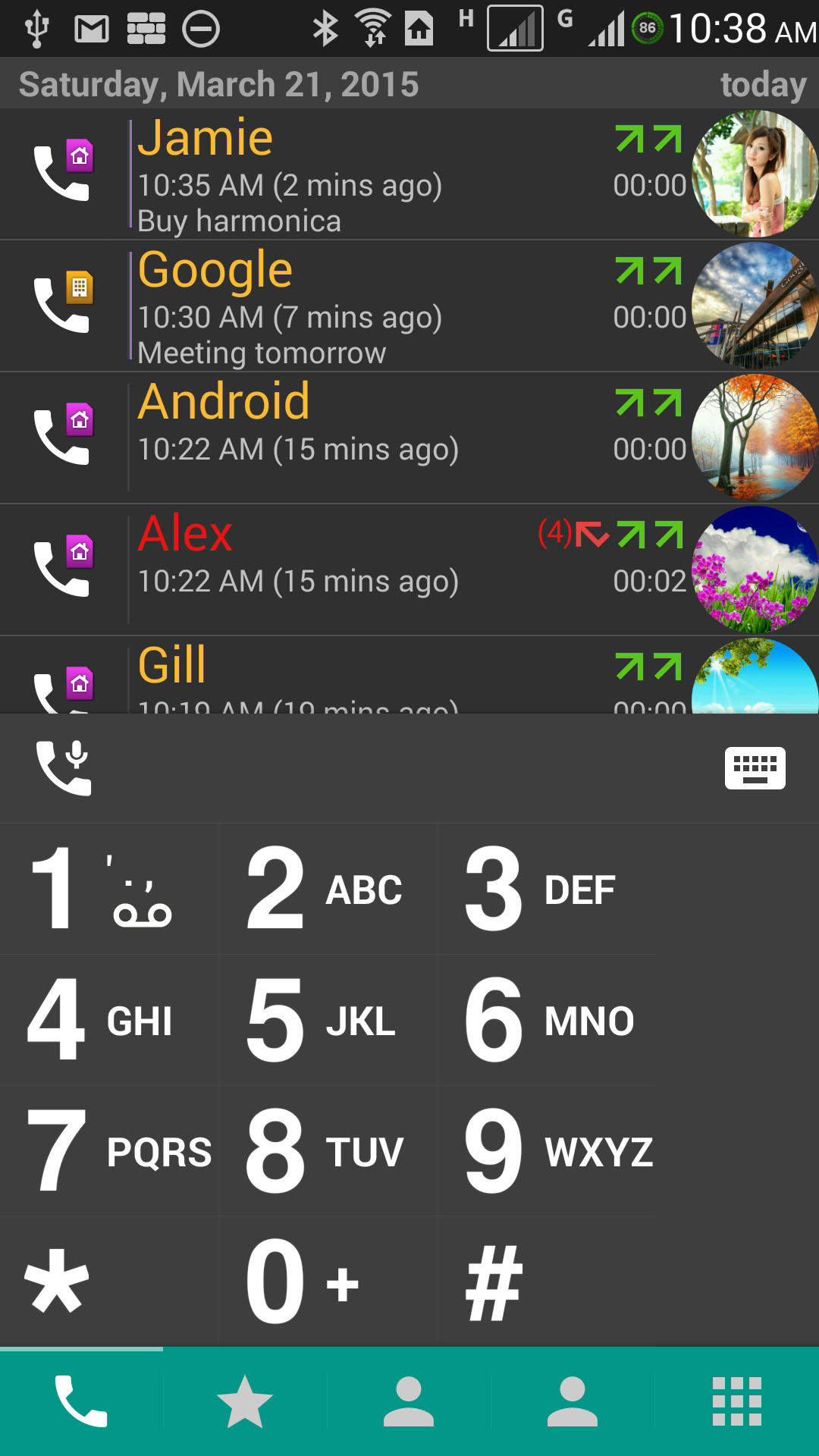Start a voice dial with microphone icon
Image resolution: width=819 pixels, height=1456 pixels.
pyautogui.click(x=64, y=767)
